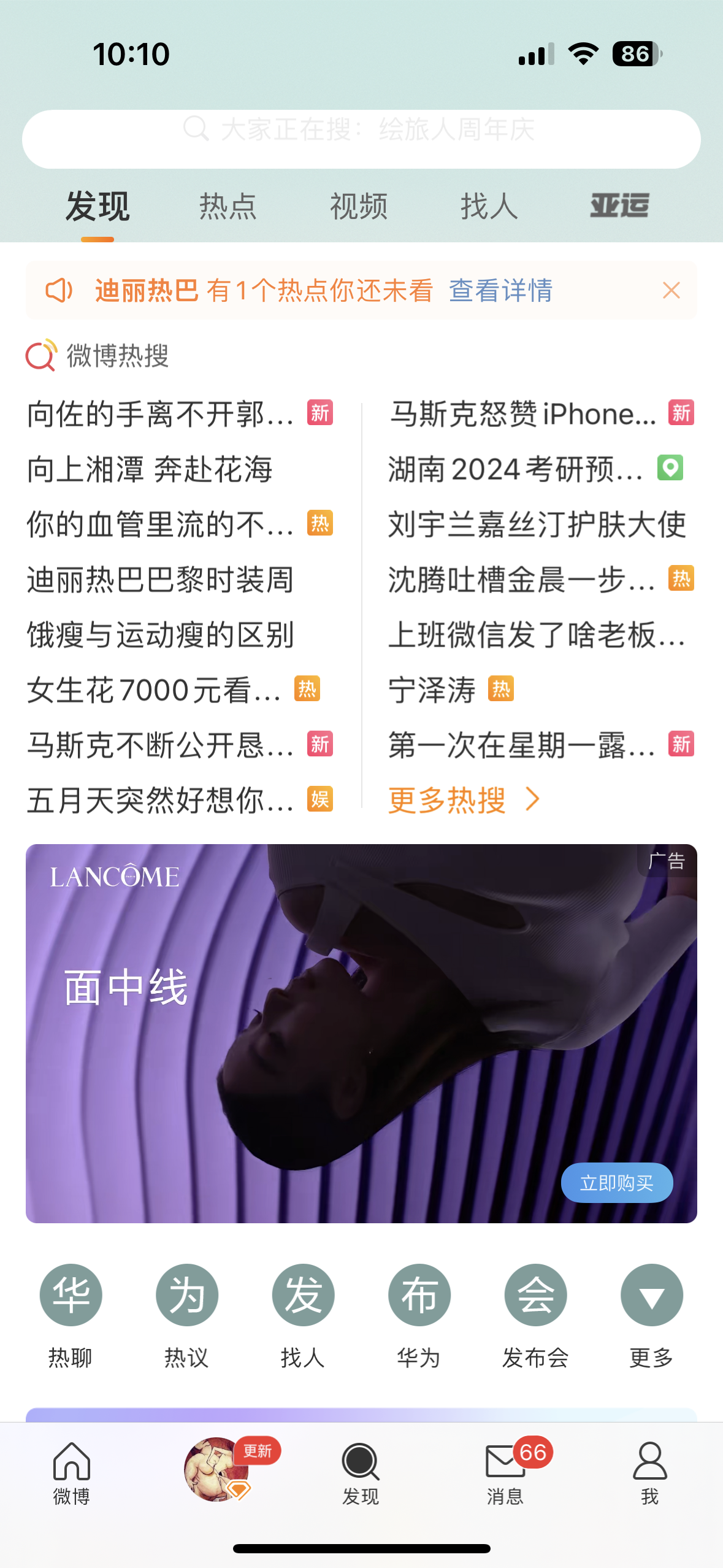Expand the 更多 shortcuts
Image resolution: width=723 pixels, height=1568 pixels.
pyautogui.click(x=651, y=1316)
